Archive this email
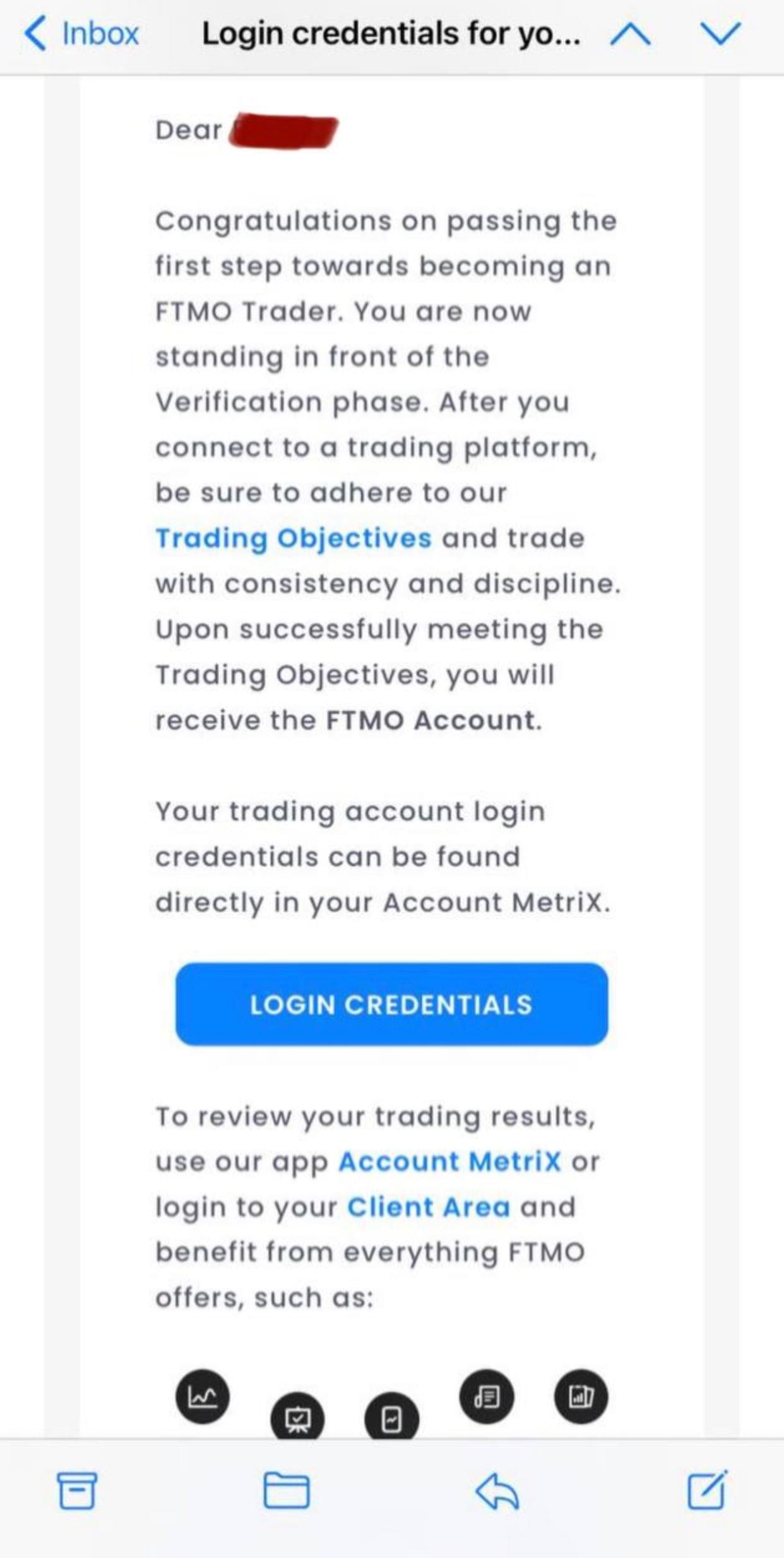Image resolution: width=784 pixels, height=1558 pixels. (x=77, y=1490)
